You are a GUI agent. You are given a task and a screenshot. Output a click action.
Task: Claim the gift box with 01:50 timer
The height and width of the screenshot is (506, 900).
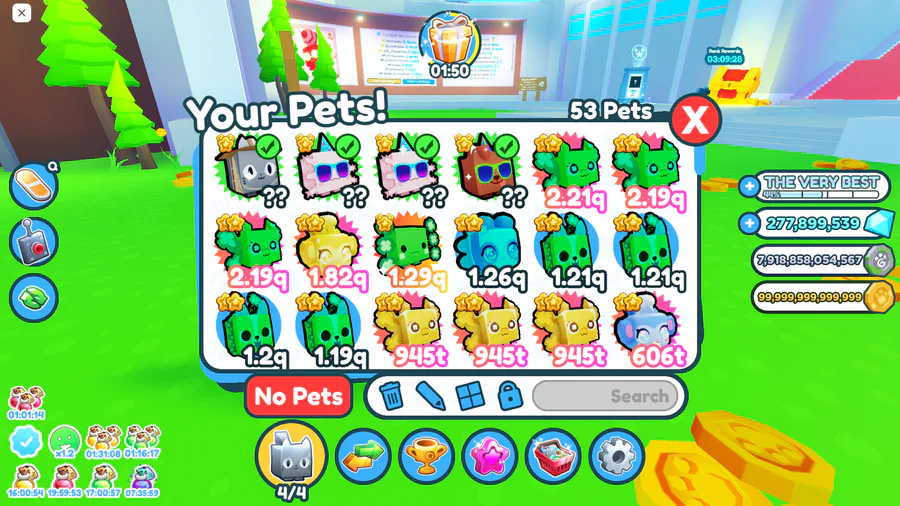pos(450,40)
